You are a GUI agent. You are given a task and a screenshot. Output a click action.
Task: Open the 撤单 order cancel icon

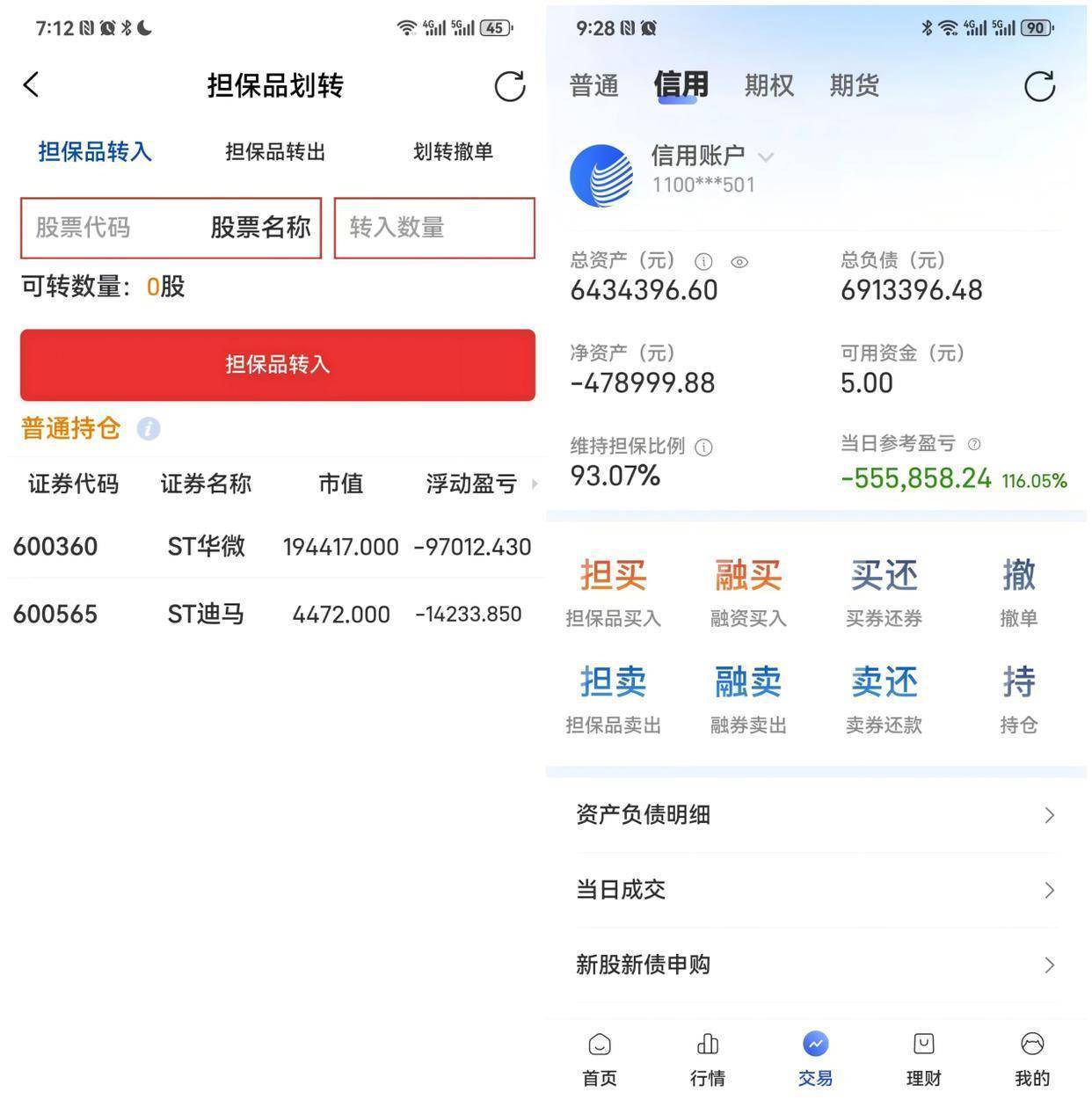(1018, 576)
